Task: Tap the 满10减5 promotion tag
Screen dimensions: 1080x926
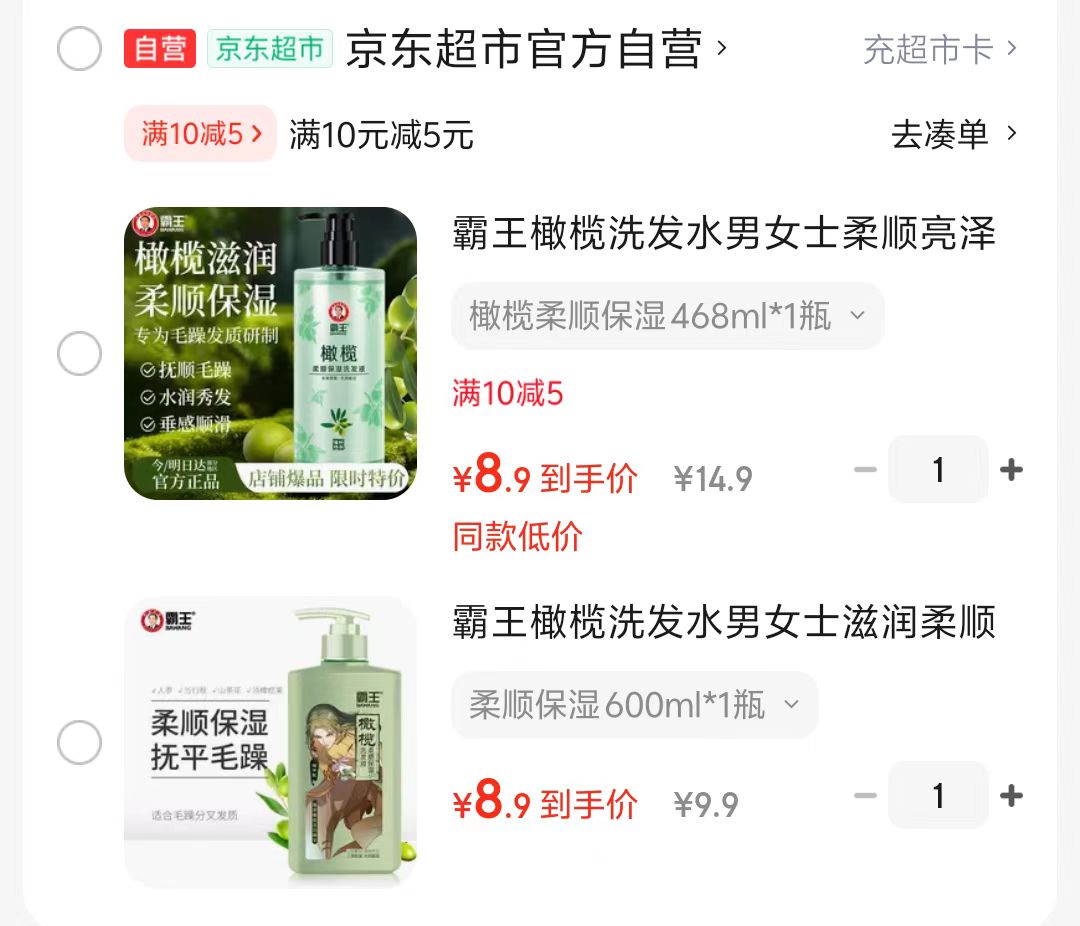Action: 200,134
